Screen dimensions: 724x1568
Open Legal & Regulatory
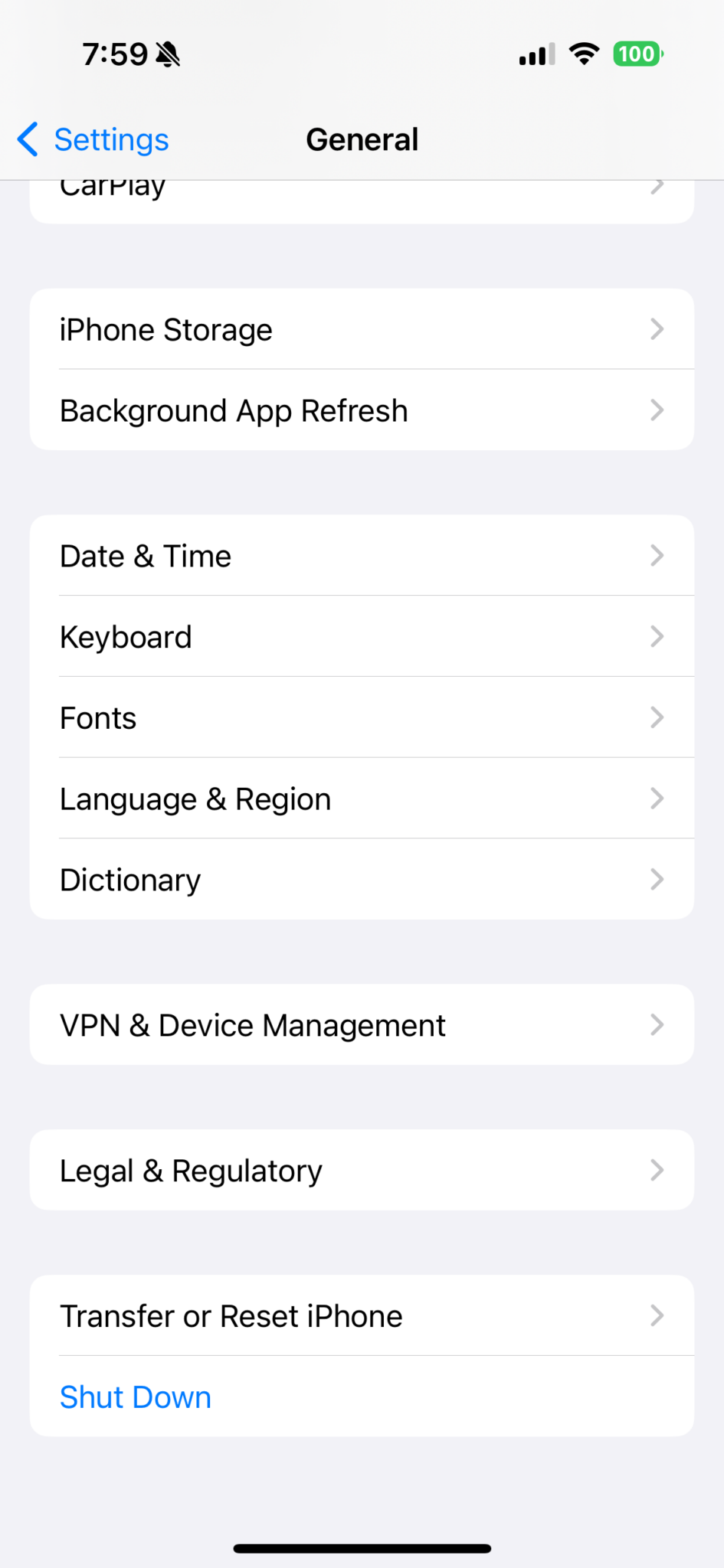(x=362, y=1170)
